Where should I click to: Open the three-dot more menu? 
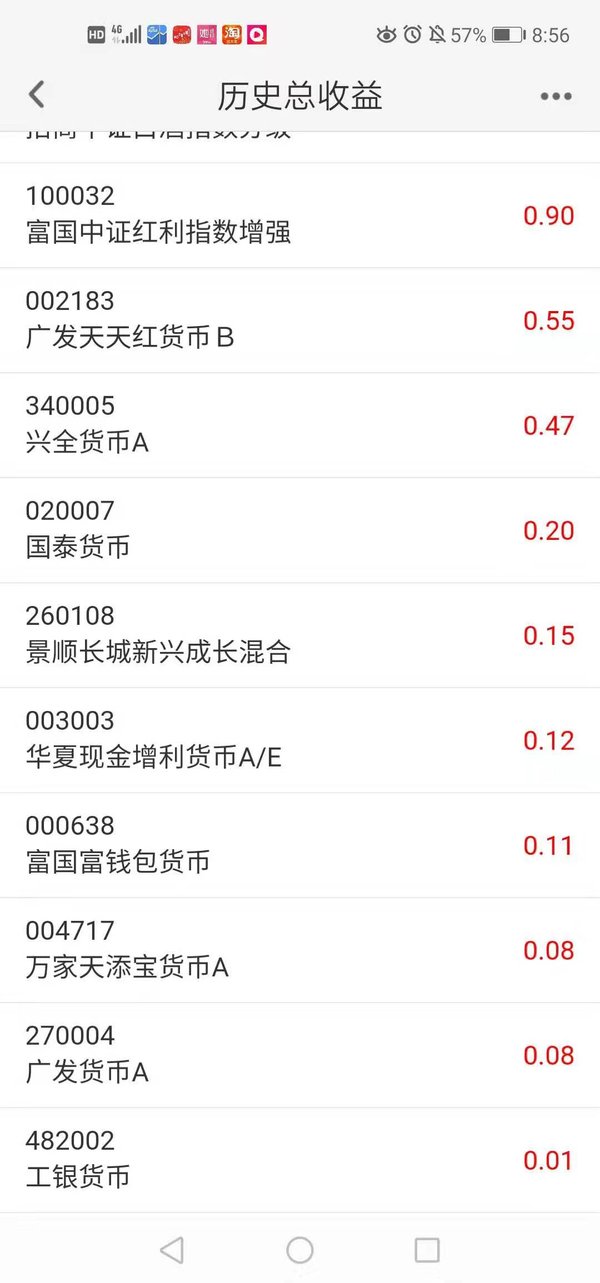(556, 96)
